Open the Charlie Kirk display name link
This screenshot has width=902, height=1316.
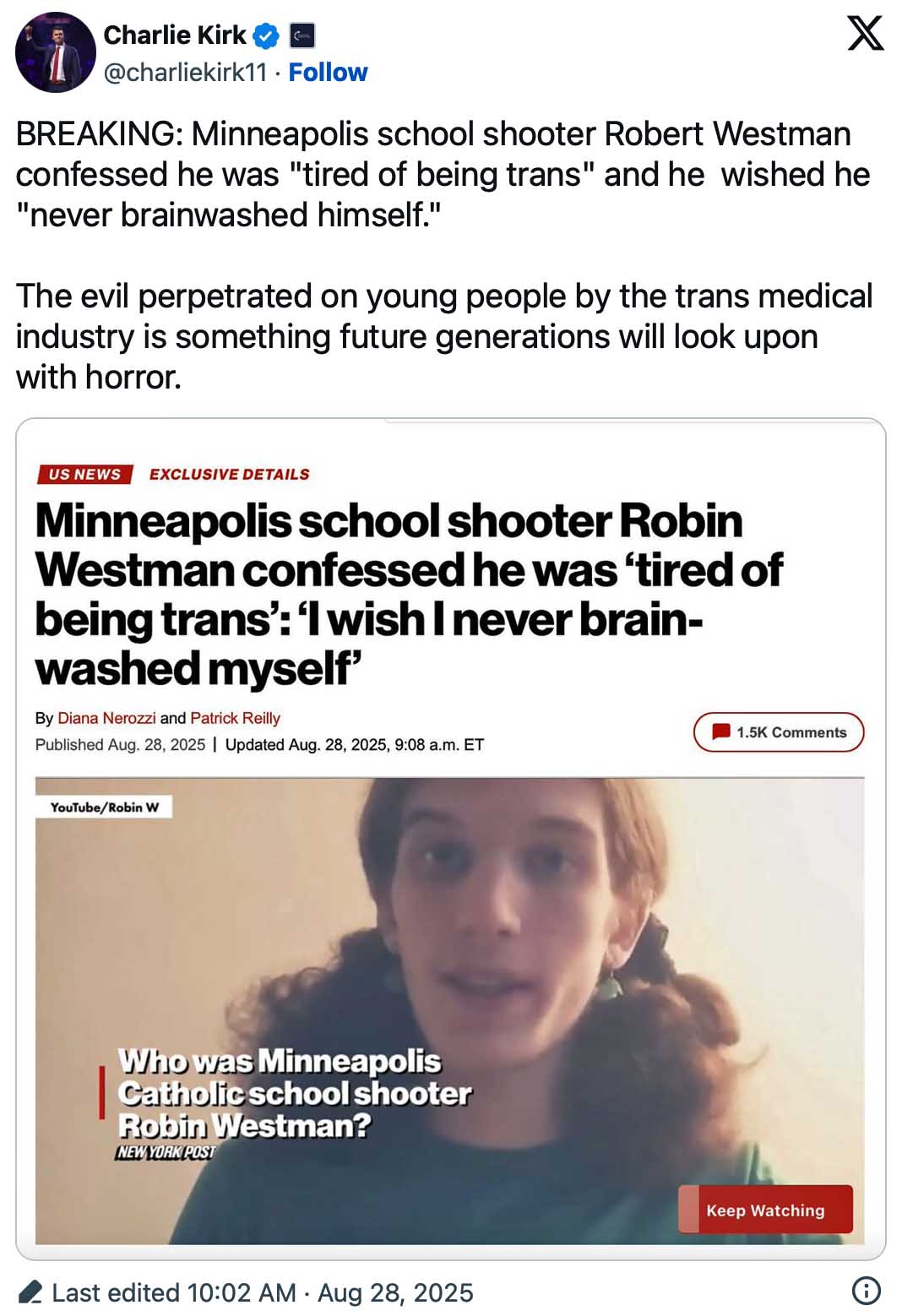tap(175, 35)
